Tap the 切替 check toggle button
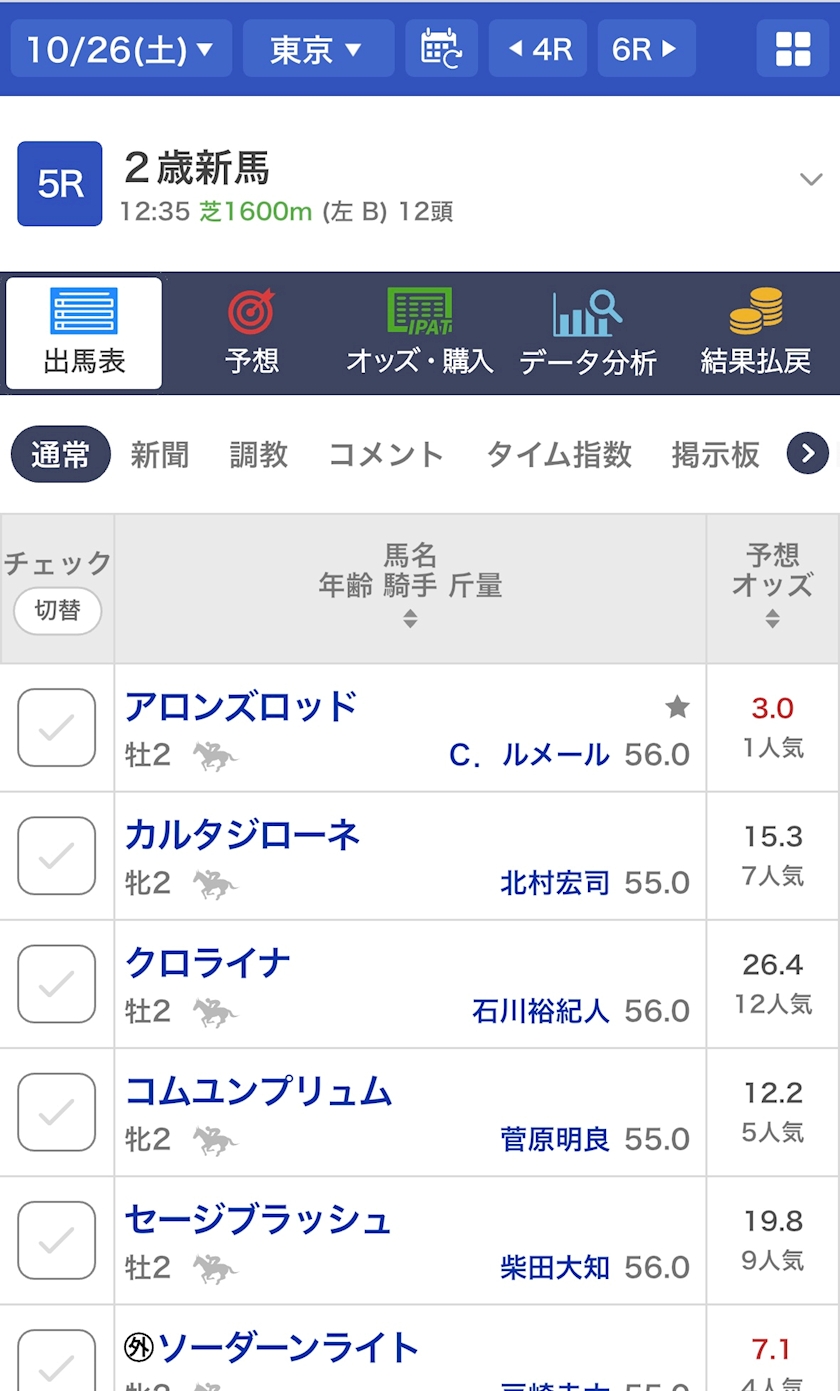Viewport: 840px width, 1391px height. pos(57,611)
